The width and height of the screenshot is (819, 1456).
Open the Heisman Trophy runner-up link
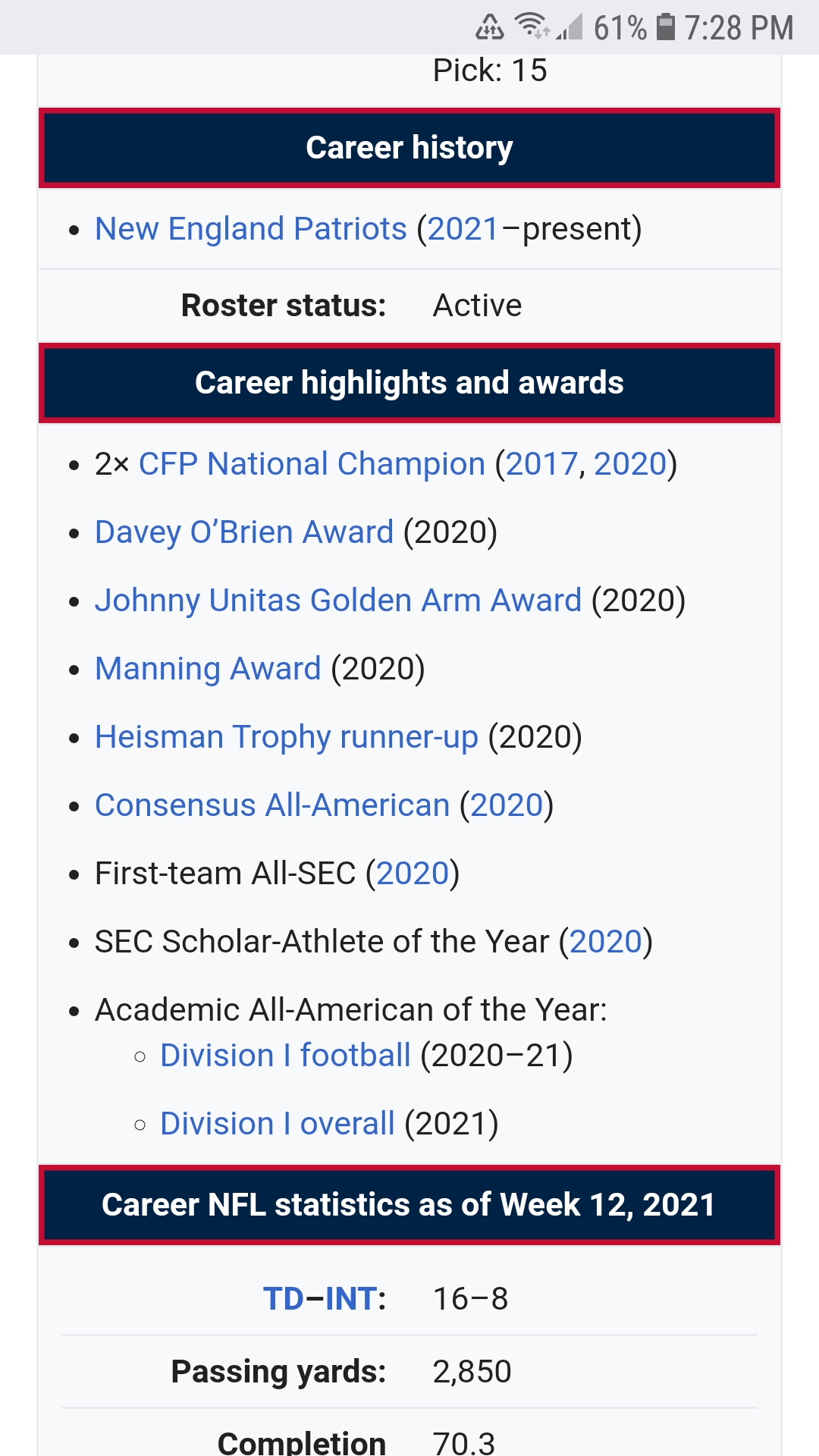coord(287,737)
